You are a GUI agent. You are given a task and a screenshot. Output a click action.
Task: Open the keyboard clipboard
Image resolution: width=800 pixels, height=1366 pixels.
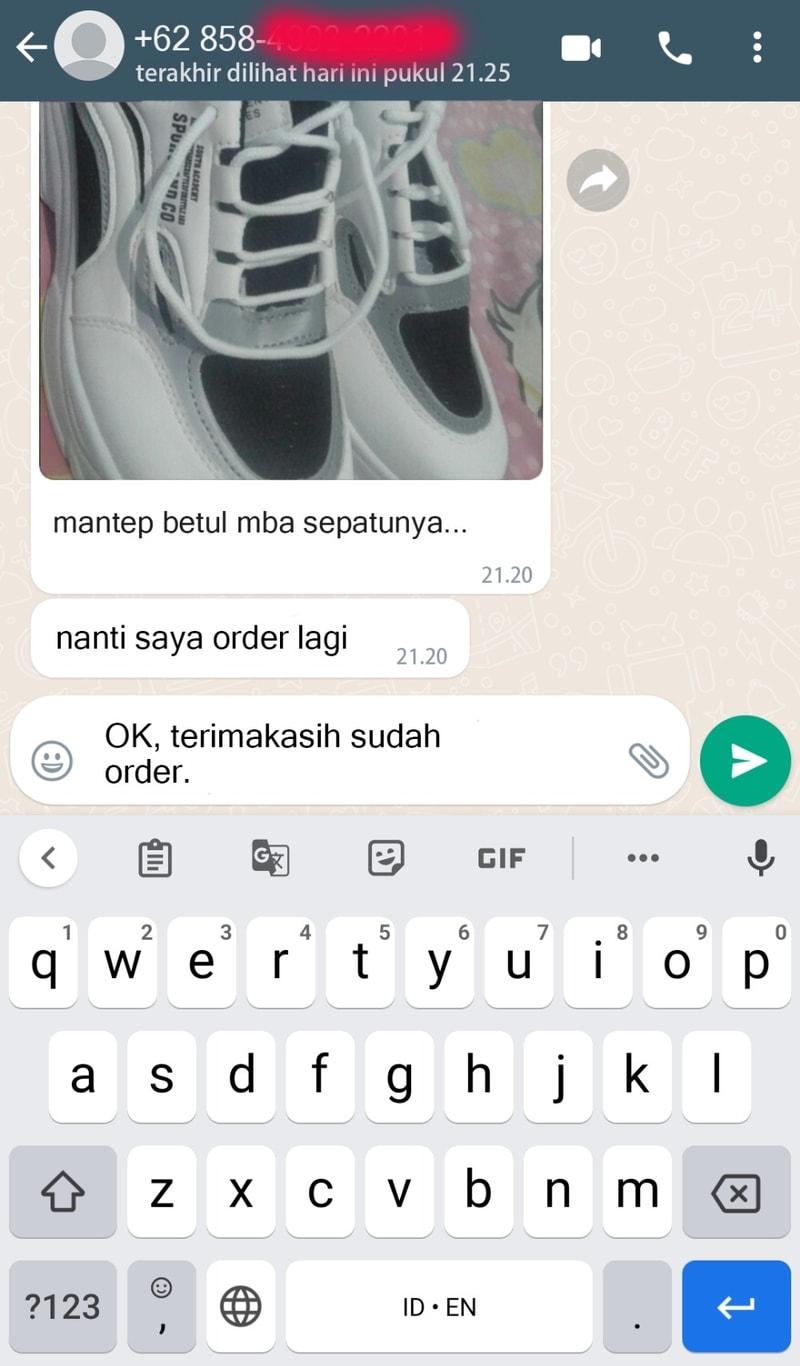(155, 858)
